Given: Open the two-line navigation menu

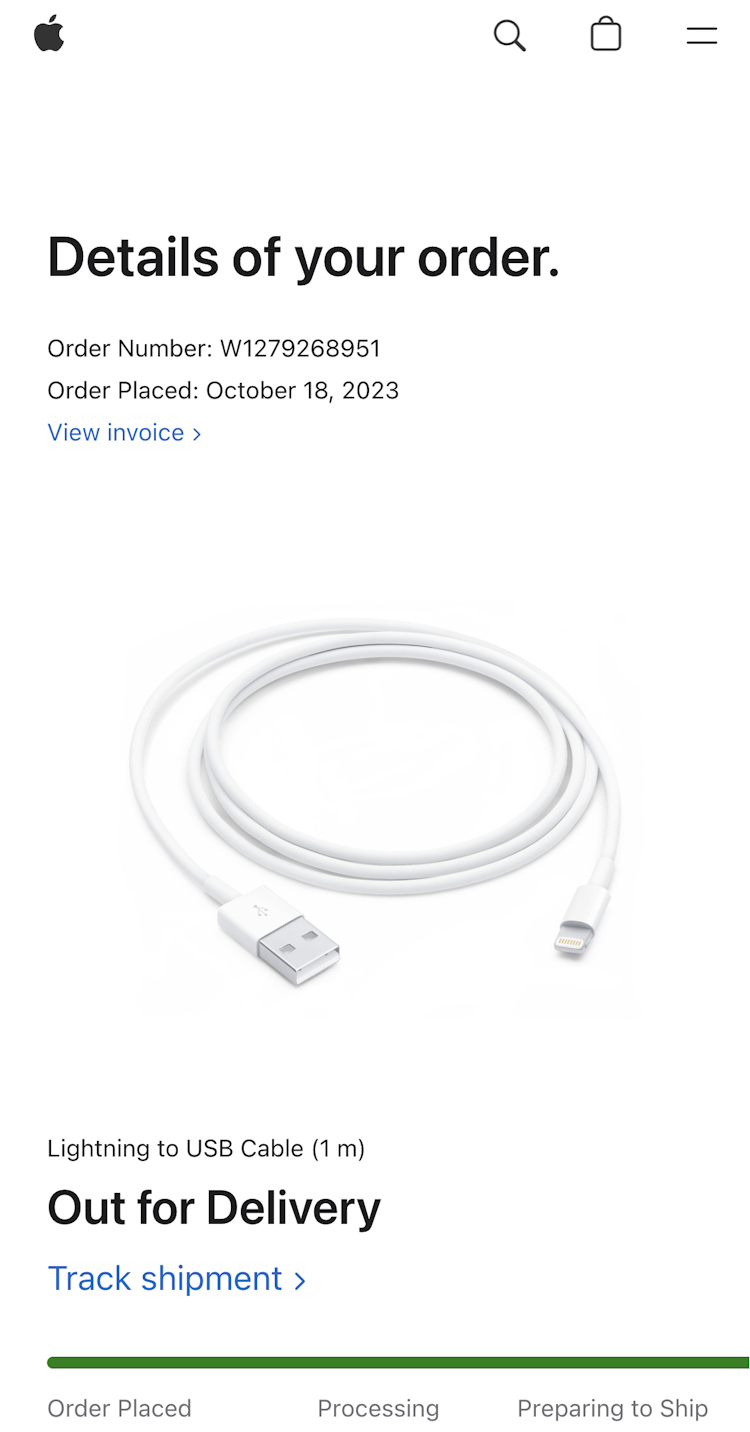Looking at the screenshot, I should (701, 36).
